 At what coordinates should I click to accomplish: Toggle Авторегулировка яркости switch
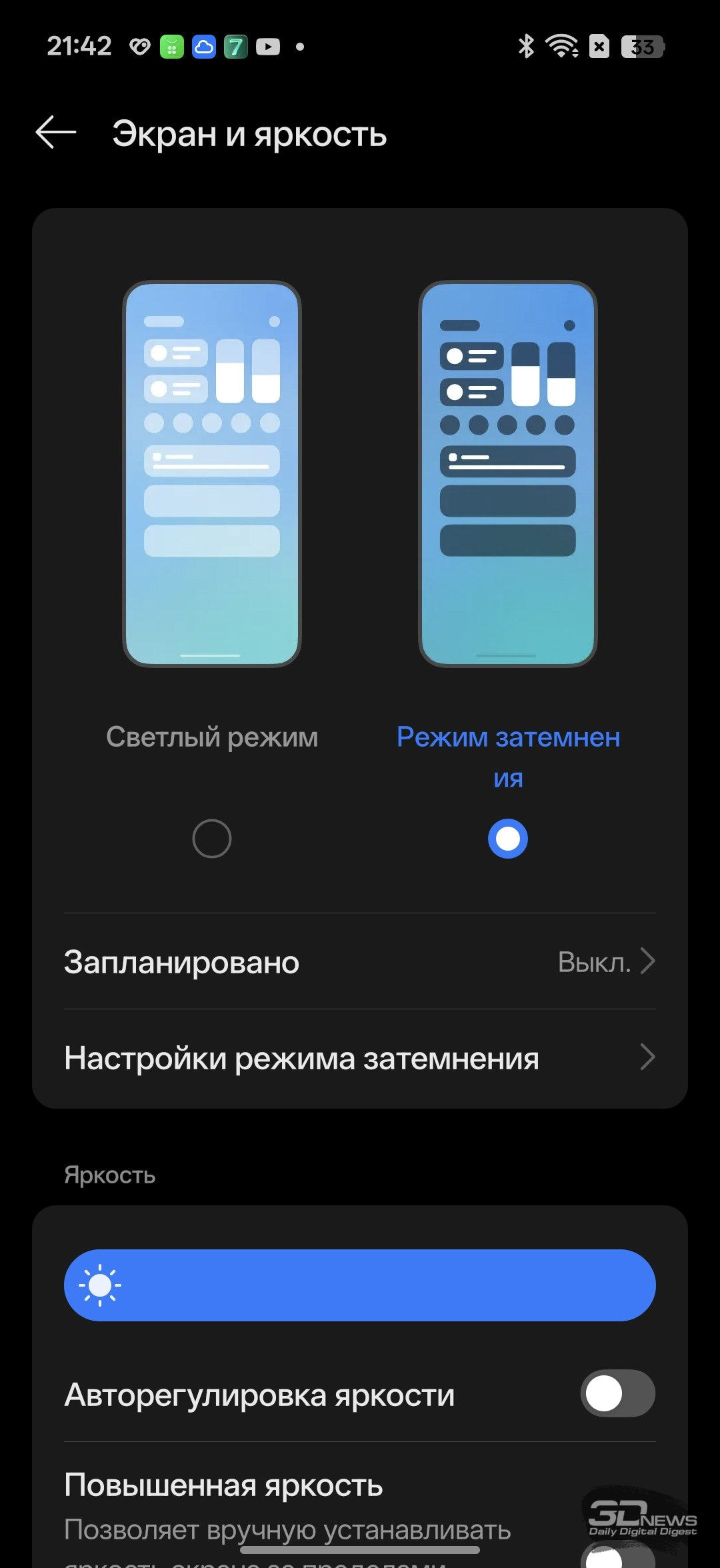coord(617,1393)
